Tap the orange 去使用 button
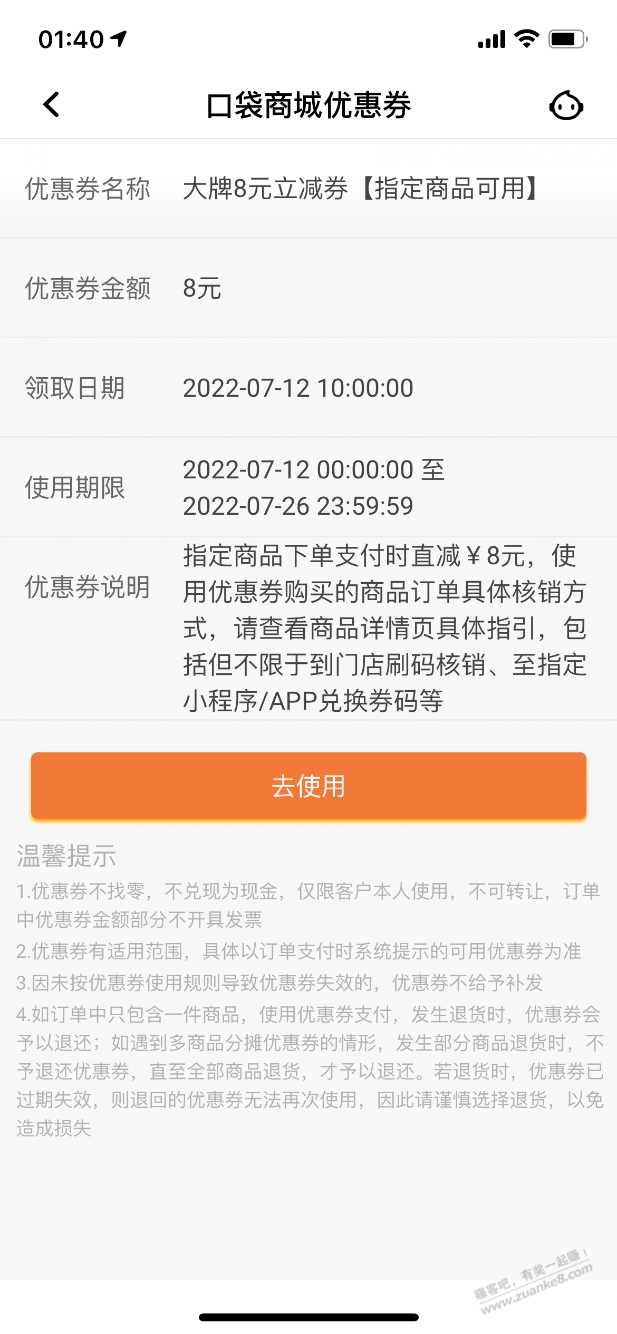 (x=308, y=786)
